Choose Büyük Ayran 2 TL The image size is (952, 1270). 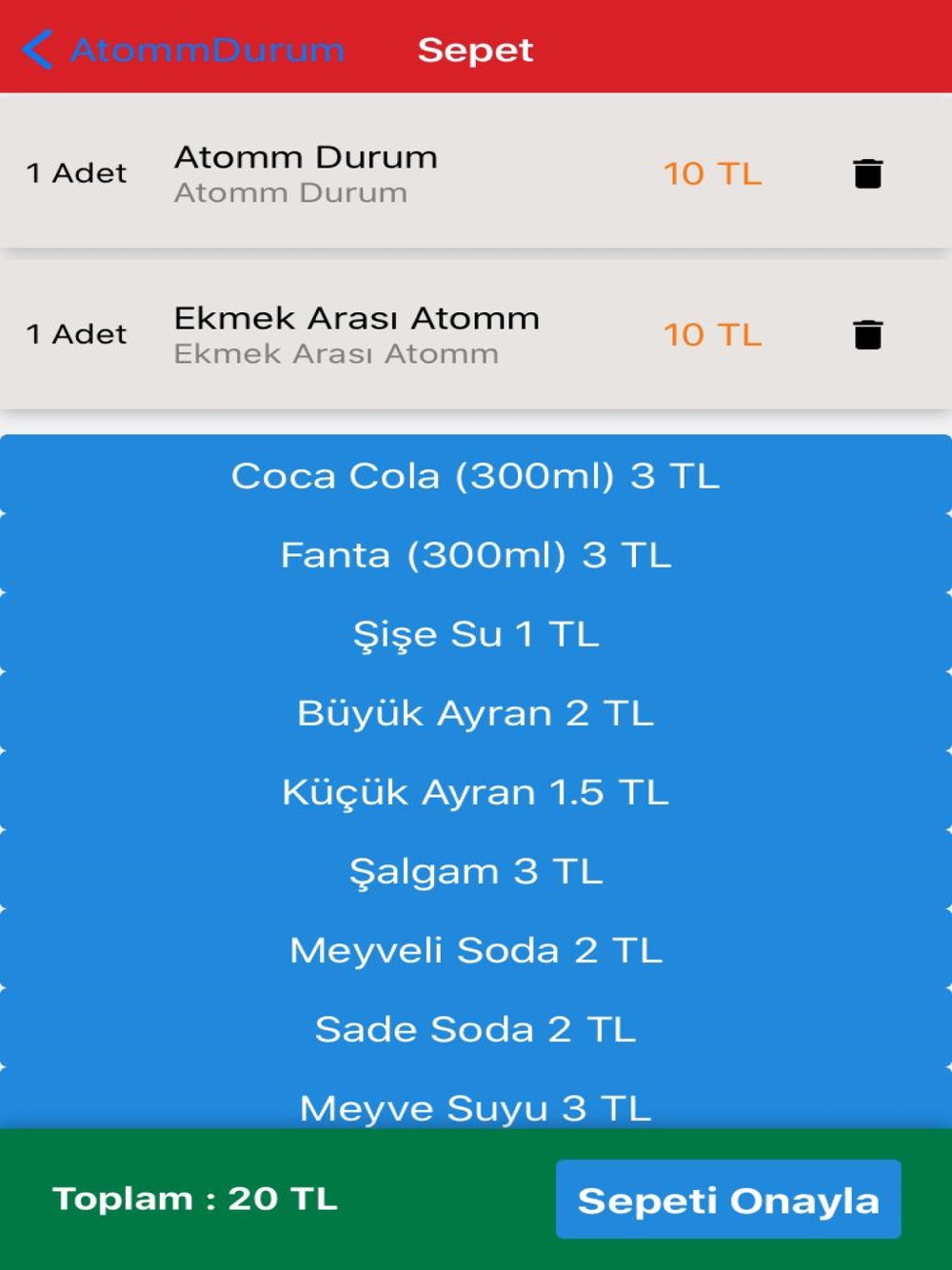pyautogui.click(x=475, y=713)
